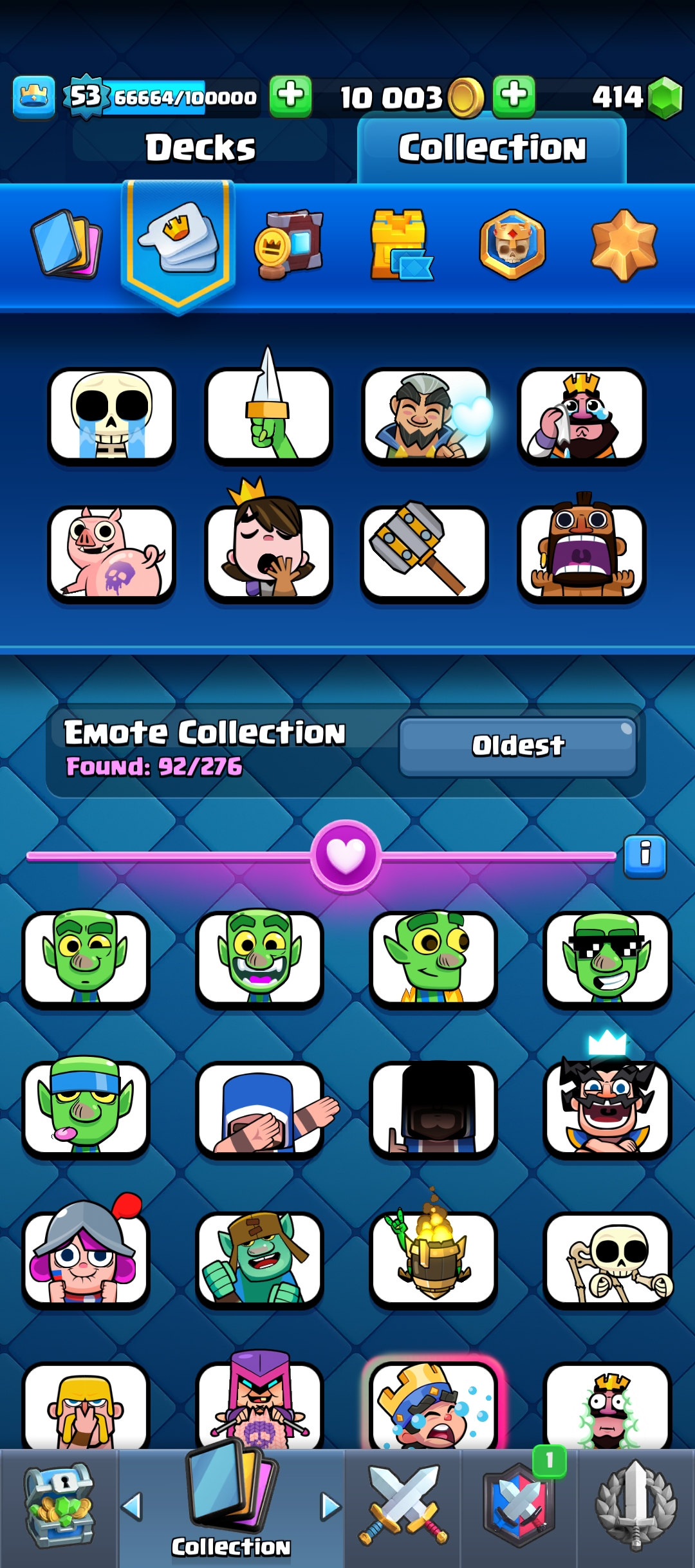Open the cards collection category
Screen dimensions: 695x1568
tap(67, 245)
